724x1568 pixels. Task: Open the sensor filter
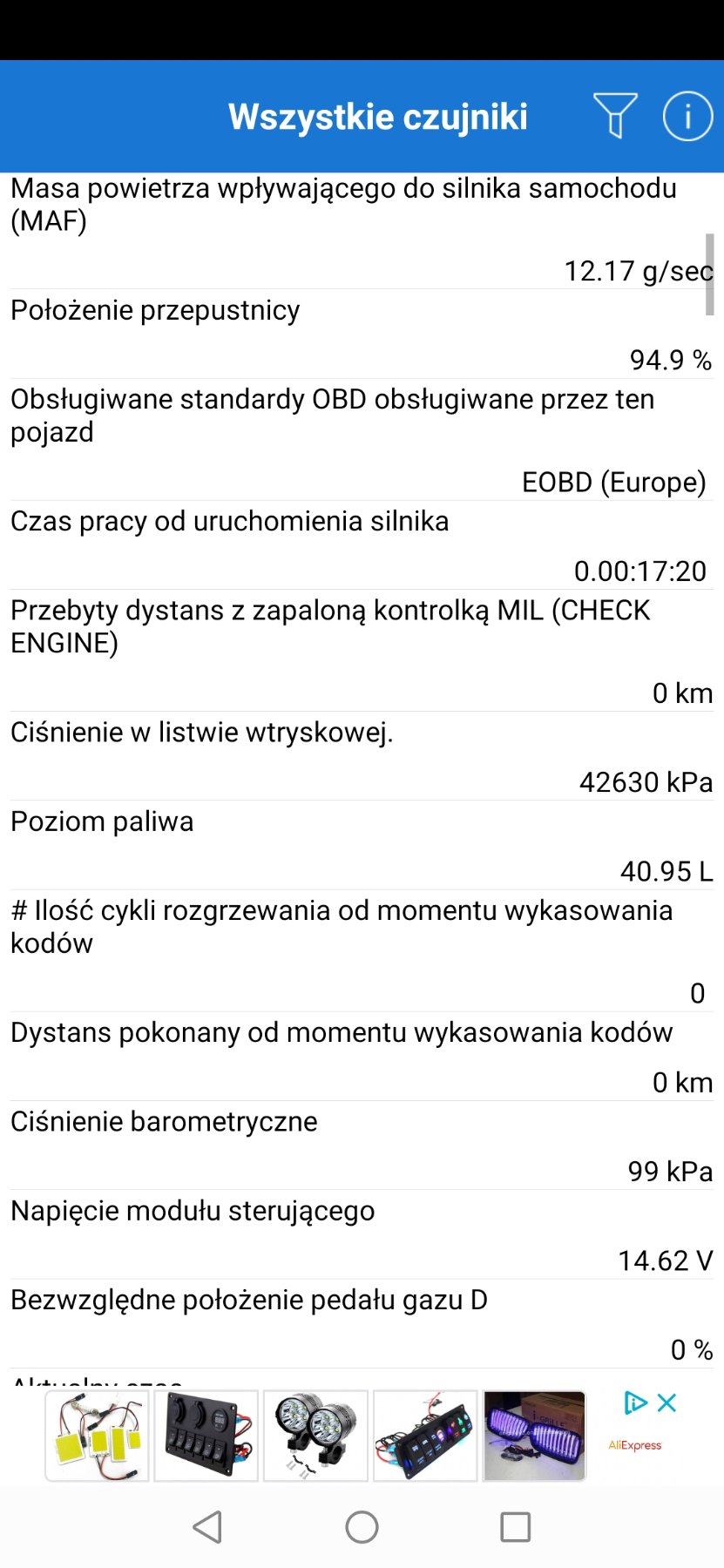[615, 116]
